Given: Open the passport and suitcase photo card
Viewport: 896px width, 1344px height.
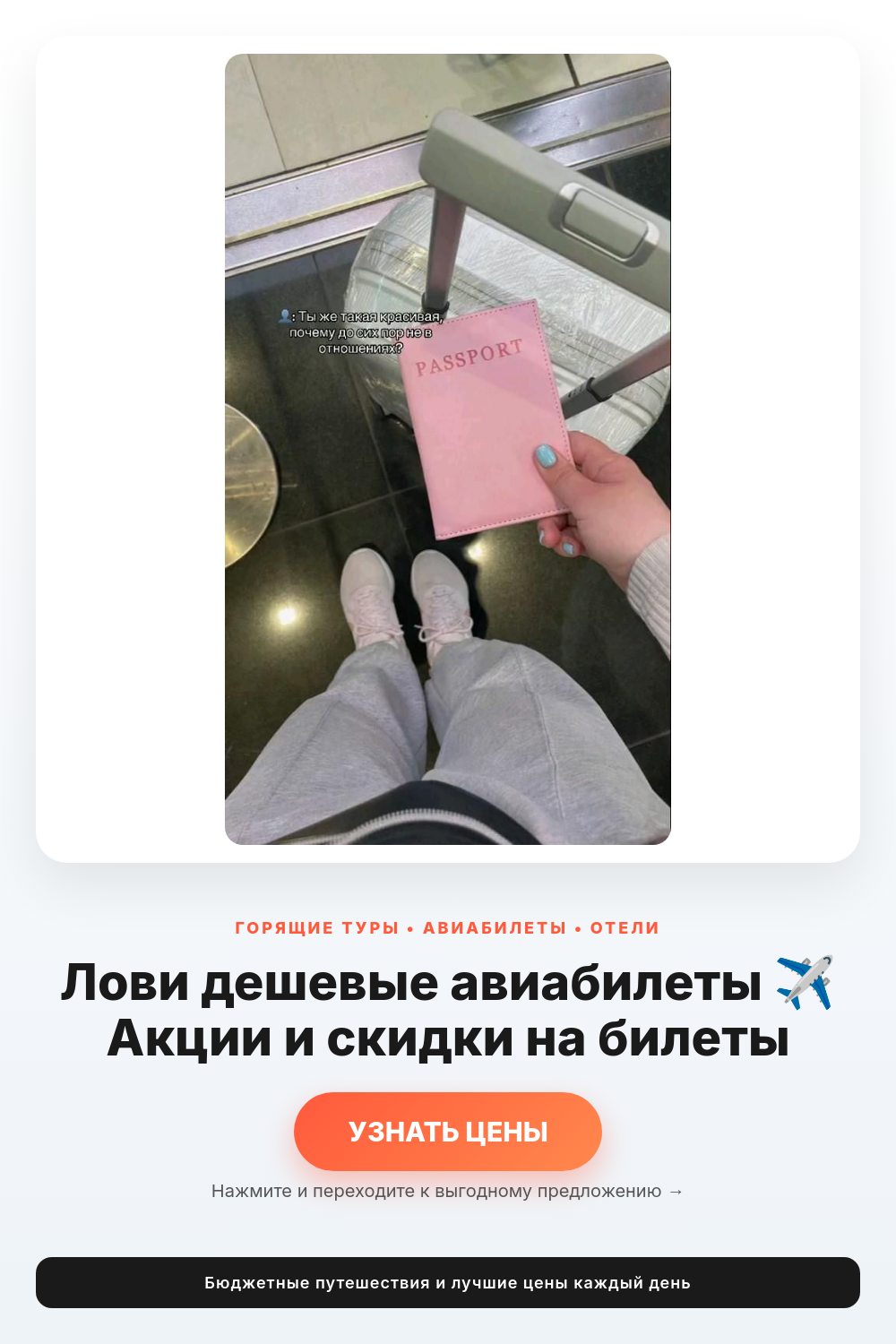Looking at the screenshot, I should 448,449.
